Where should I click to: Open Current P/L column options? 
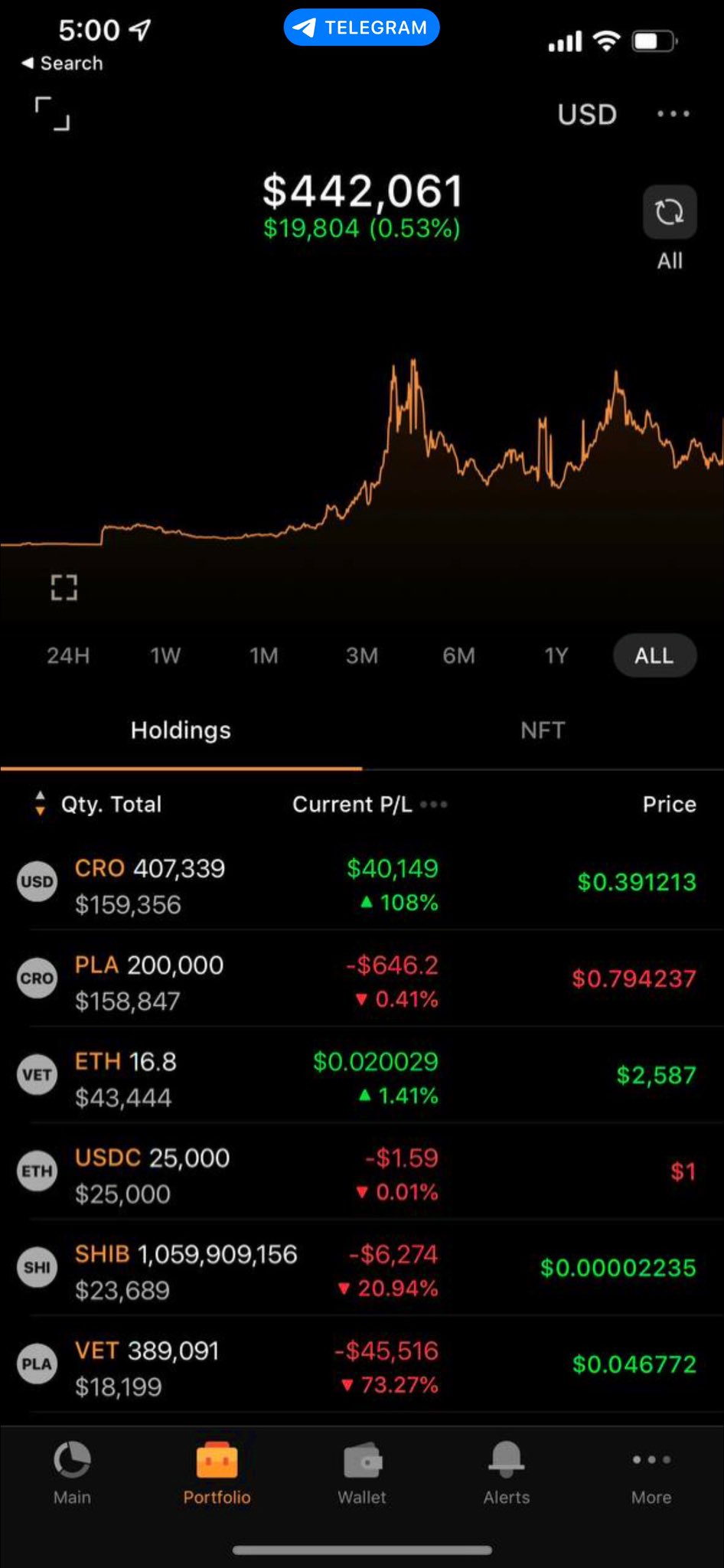tap(434, 804)
